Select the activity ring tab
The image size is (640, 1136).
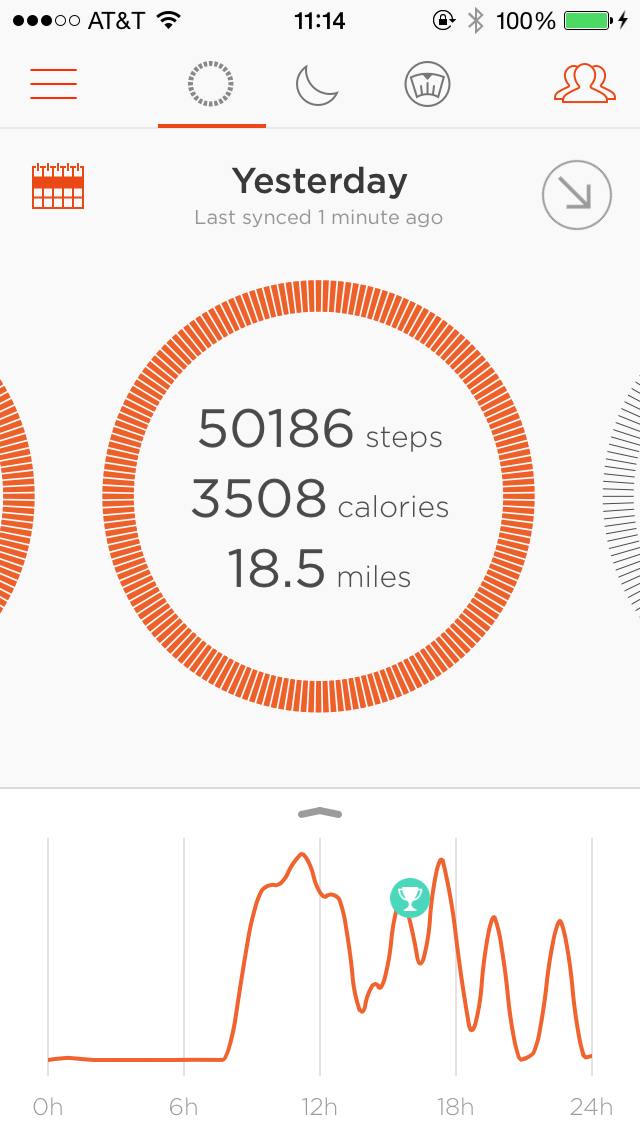211,85
